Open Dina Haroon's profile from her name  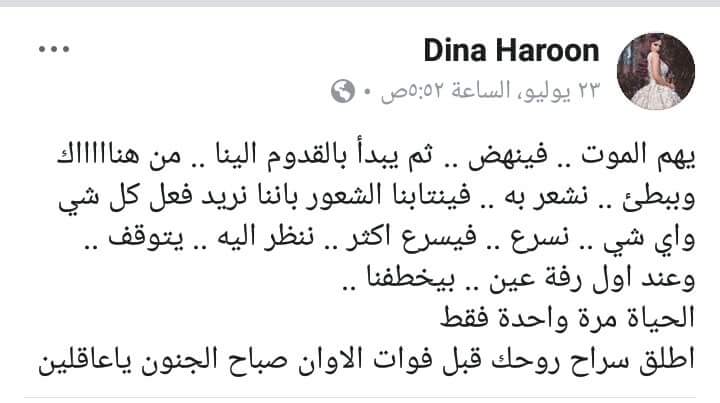coord(511,50)
